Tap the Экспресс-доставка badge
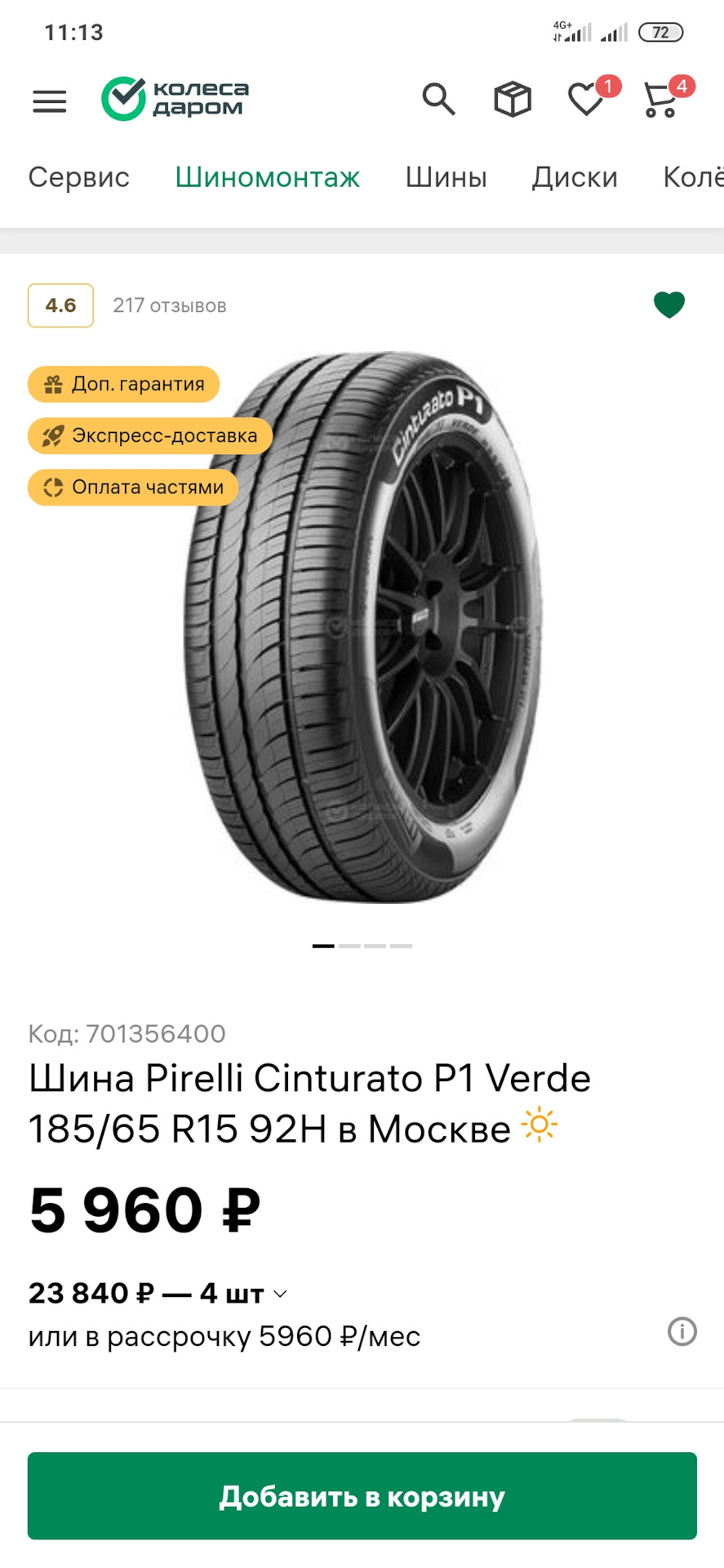Screen dimensions: 724x1568 pos(150,436)
